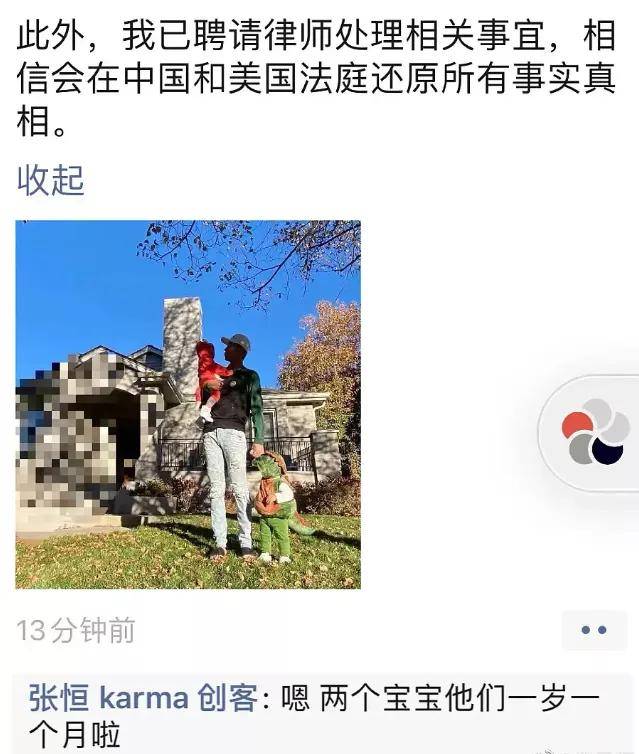The image size is (639, 754).
Task: Collapse the post with 收起 link
Action: click(50, 181)
